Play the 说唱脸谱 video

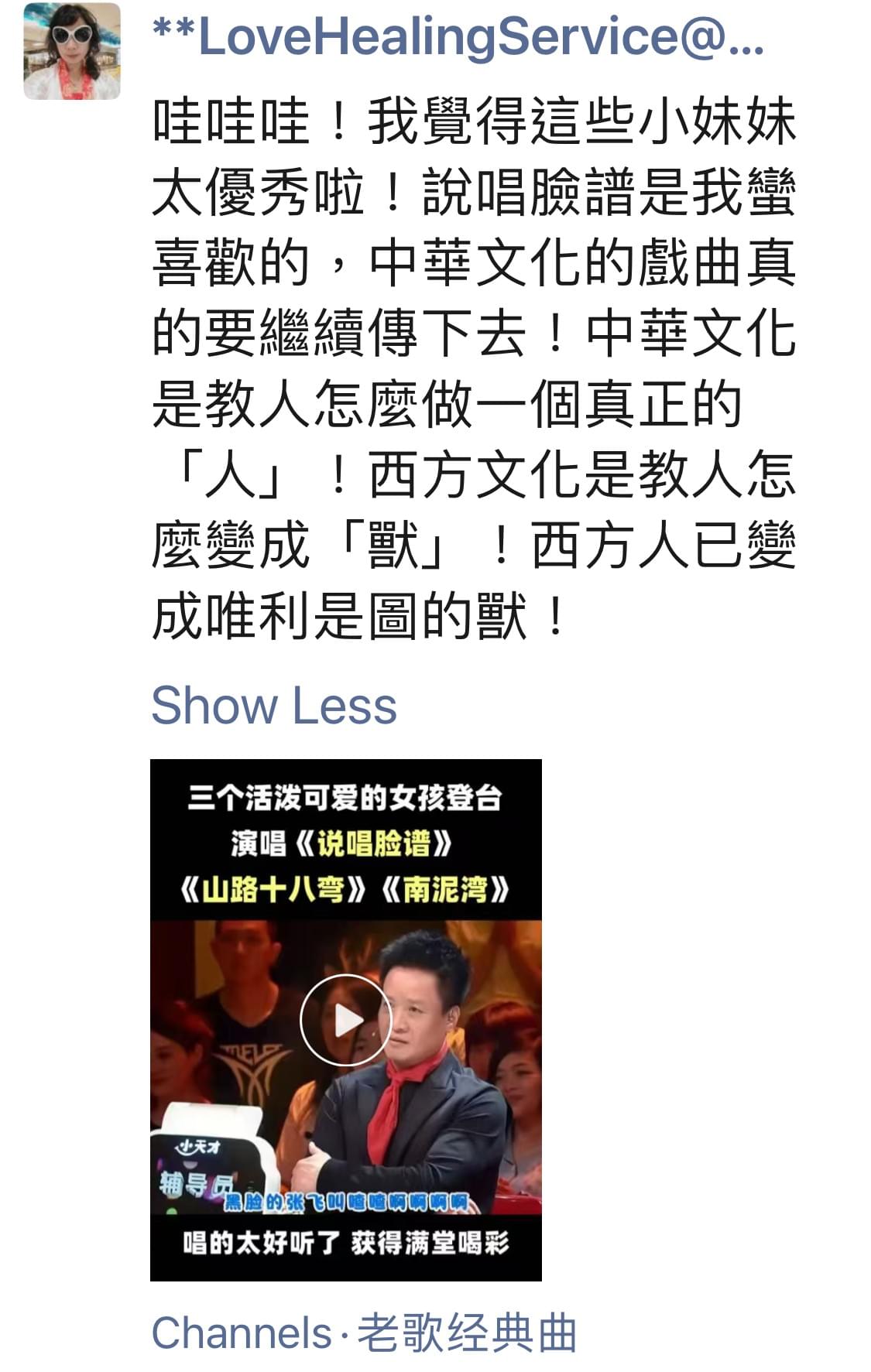point(345,1020)
